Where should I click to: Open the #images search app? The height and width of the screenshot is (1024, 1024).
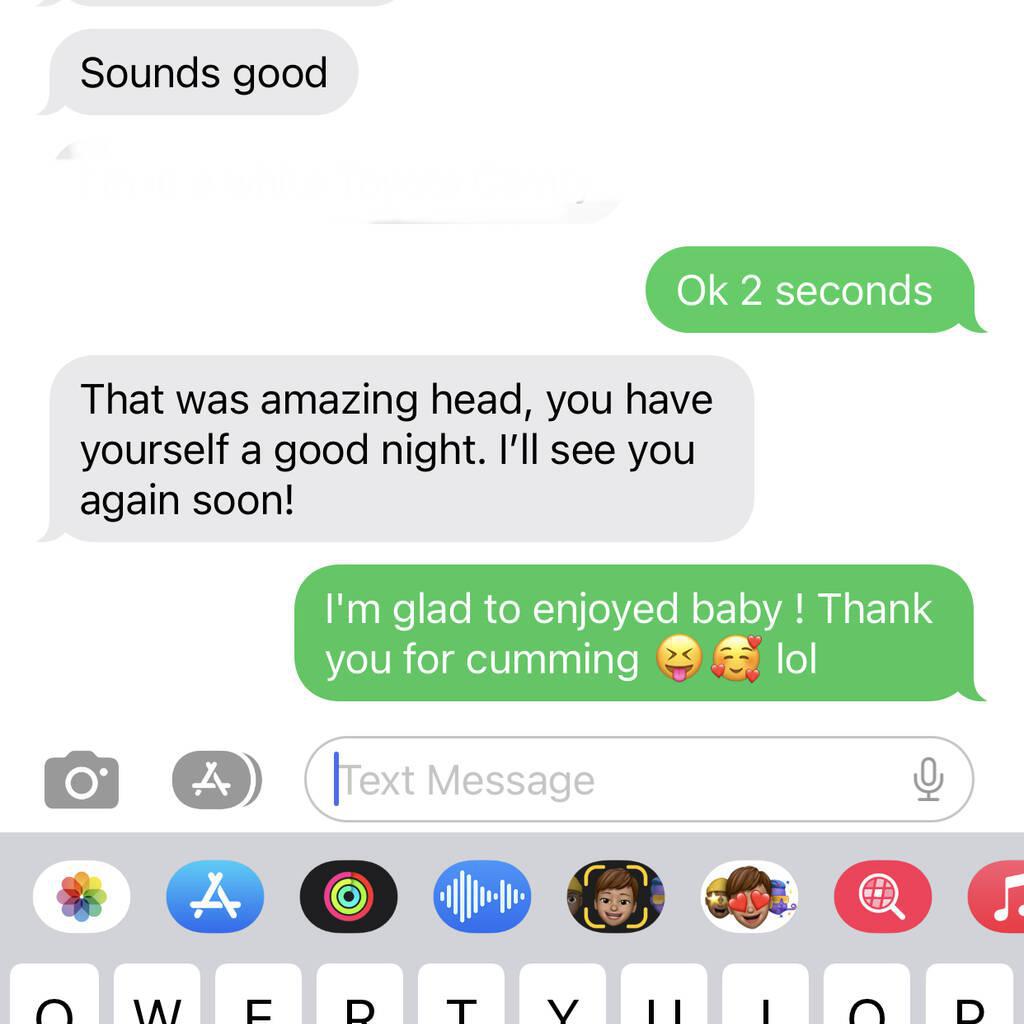[x=882, y=896]
